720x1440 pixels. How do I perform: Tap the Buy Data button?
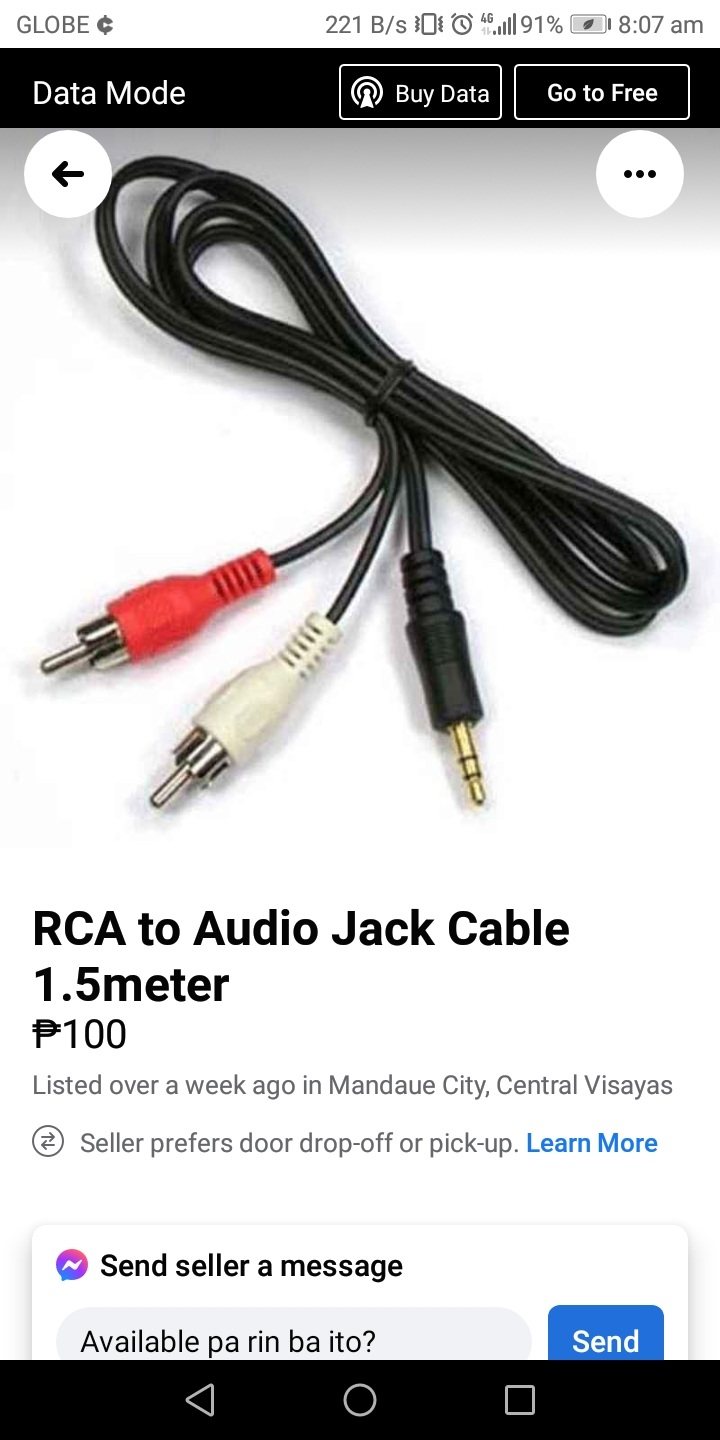[420, 93]
